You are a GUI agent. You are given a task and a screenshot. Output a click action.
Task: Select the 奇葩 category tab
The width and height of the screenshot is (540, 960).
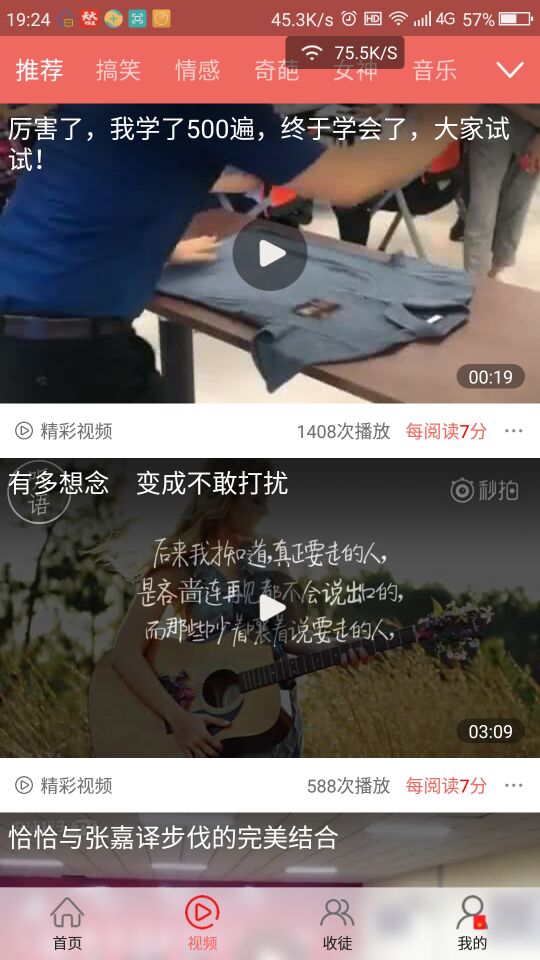(276, 70)
